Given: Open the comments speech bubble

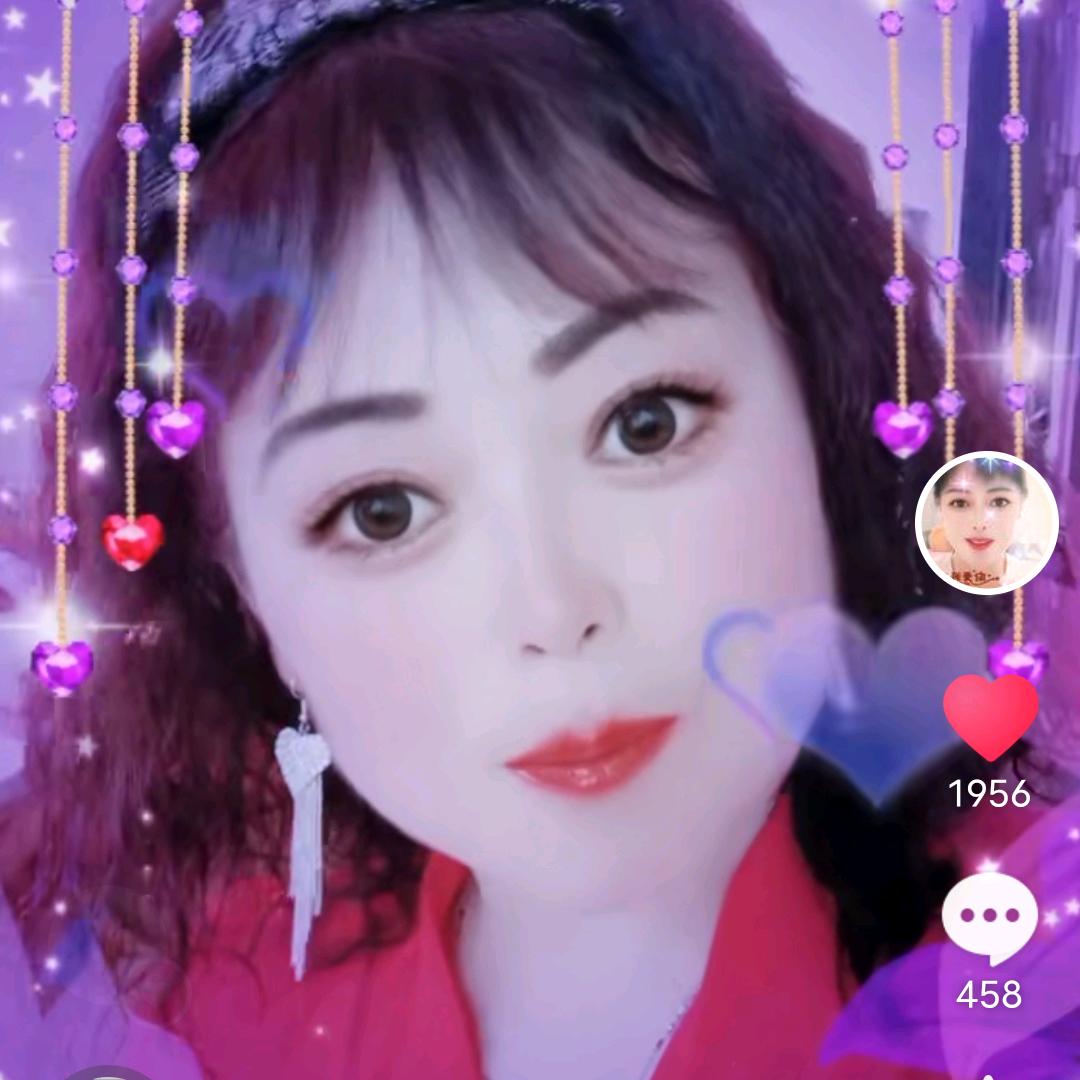Looking at the screenshot, I should [x=989, y=917].
